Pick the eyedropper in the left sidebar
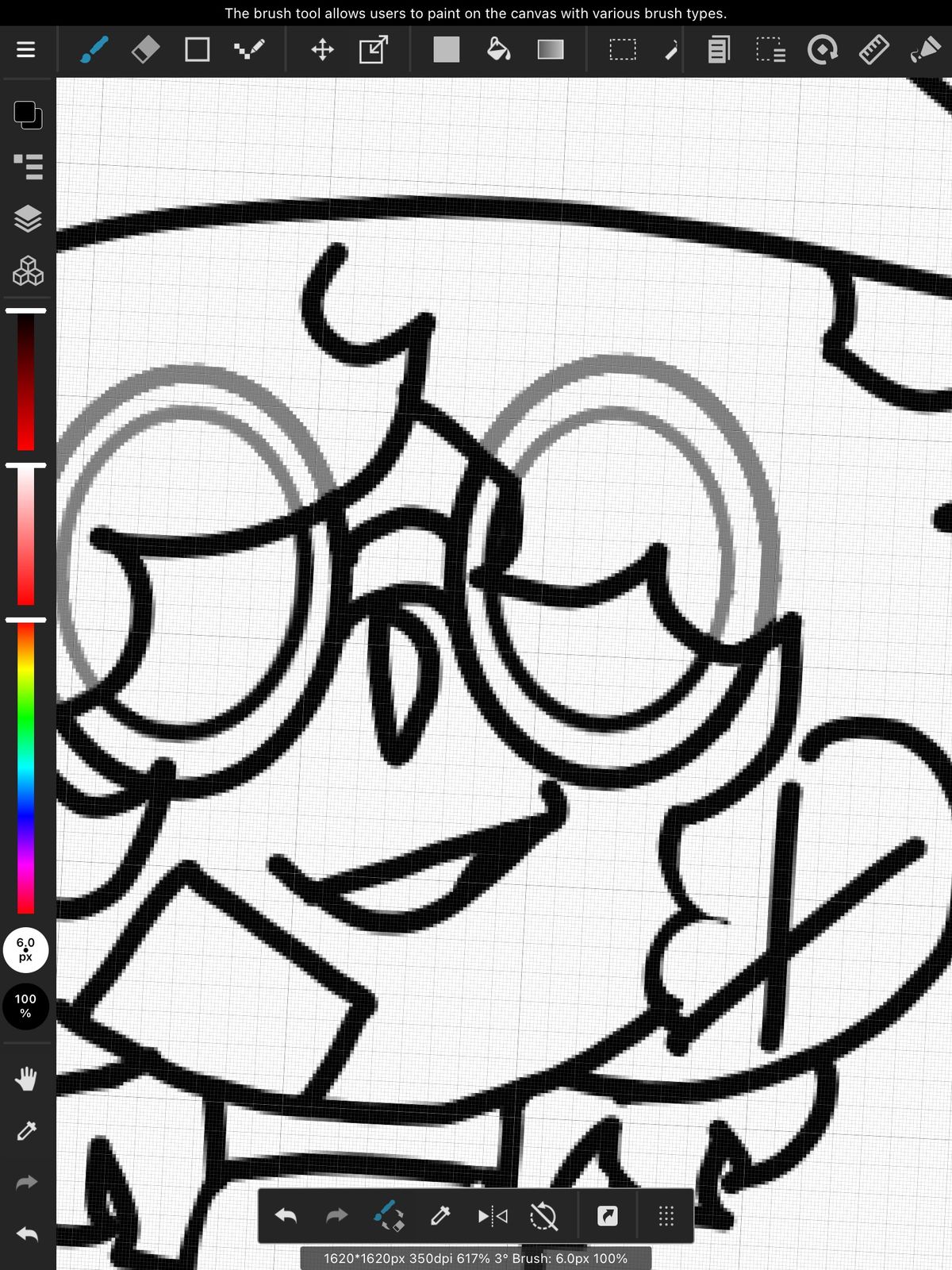This screenshot has height=1270, width=952. tap(26, 1130)
